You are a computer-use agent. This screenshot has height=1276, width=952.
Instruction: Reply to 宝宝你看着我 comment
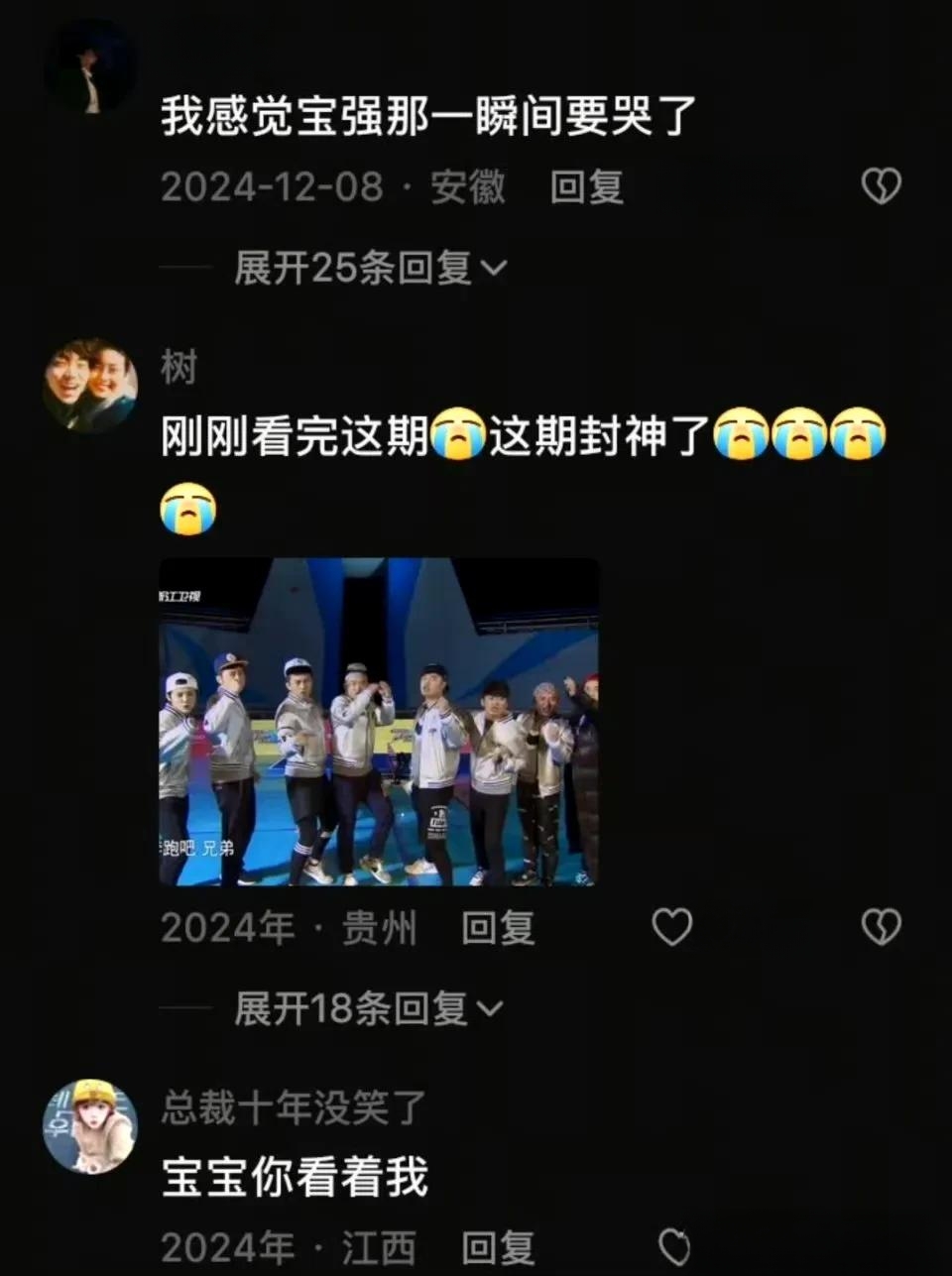click(498, 1248)
